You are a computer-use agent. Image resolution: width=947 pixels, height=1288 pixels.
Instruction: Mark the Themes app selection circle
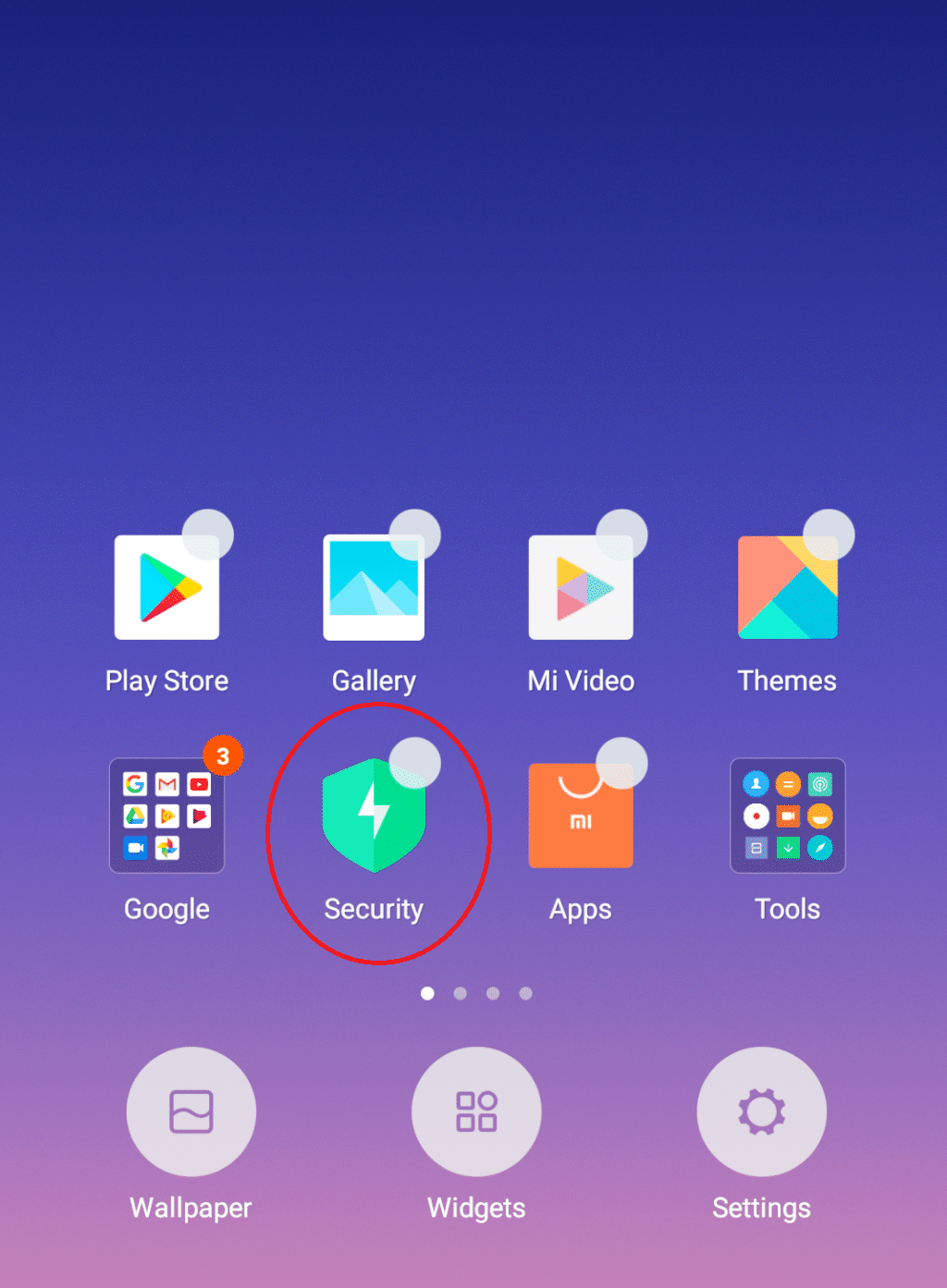(829, 534)
